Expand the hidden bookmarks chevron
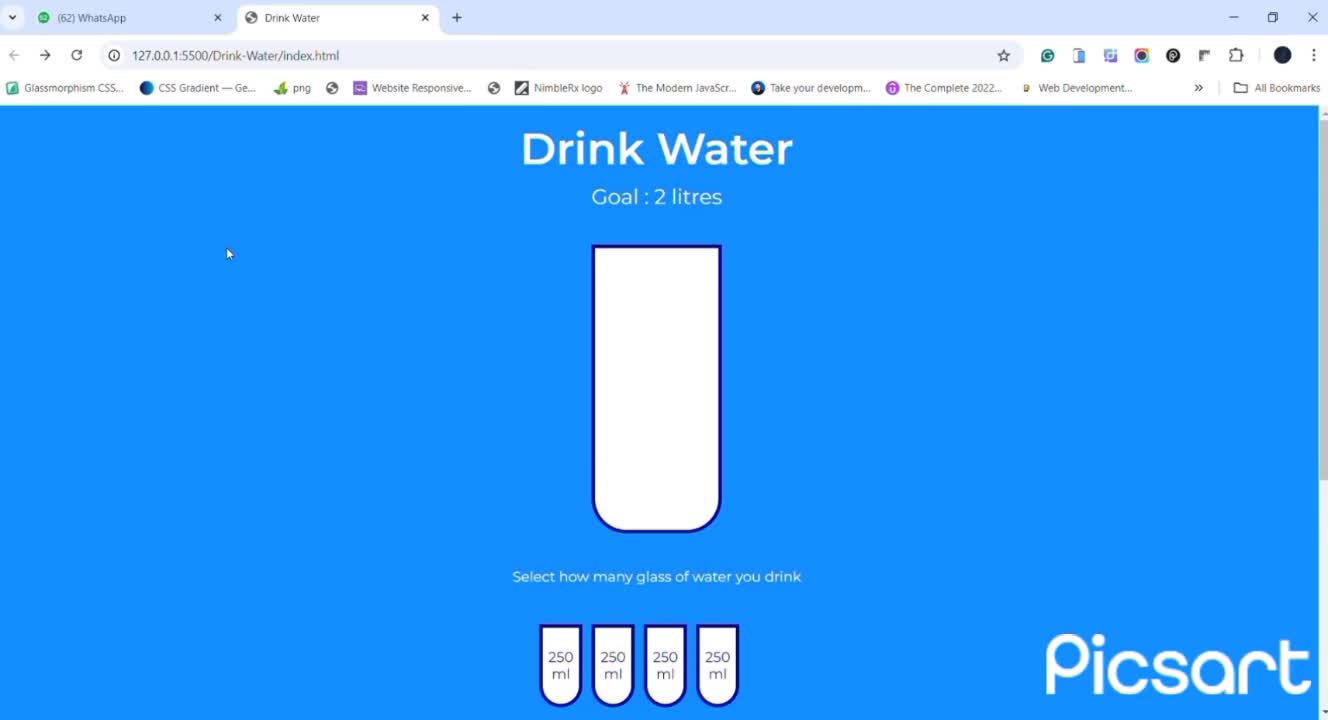The width and height of the screenshot is (1328, 720). 1198,88
